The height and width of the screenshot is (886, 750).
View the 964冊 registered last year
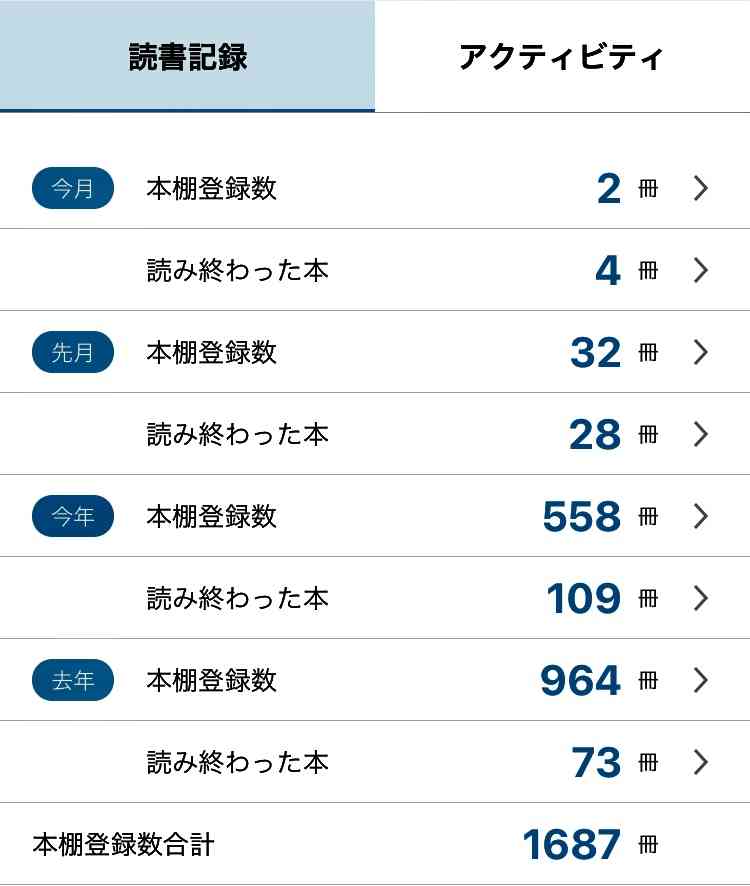(580, 680)
